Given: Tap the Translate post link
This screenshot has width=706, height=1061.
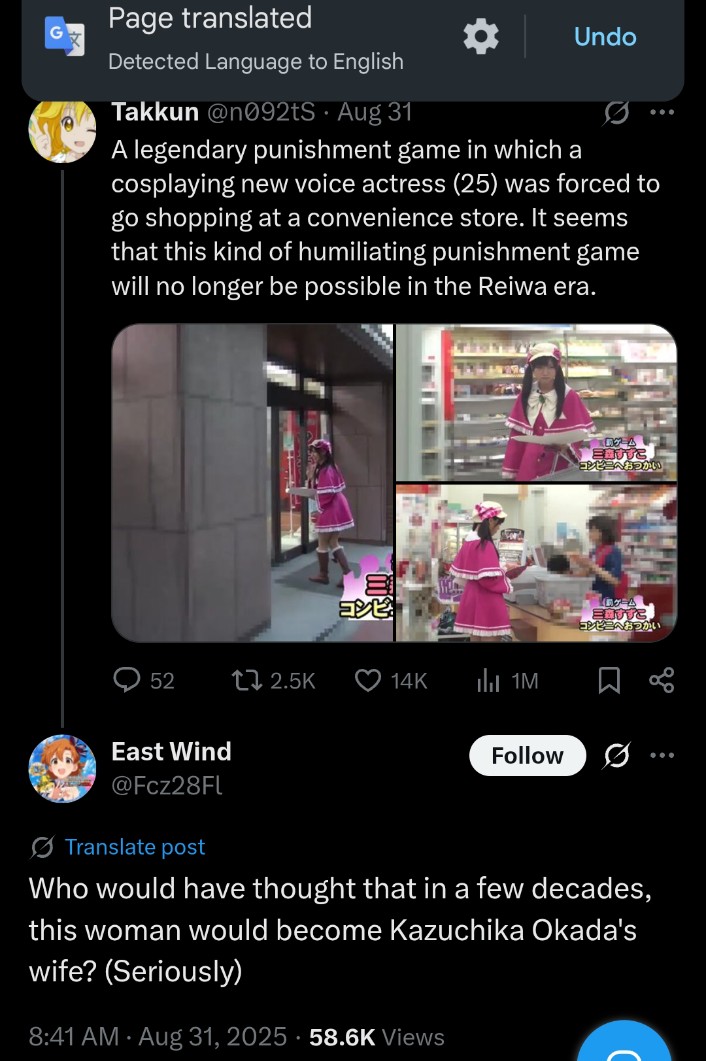Looking at the screenshot, I should (x=134, y=847).
